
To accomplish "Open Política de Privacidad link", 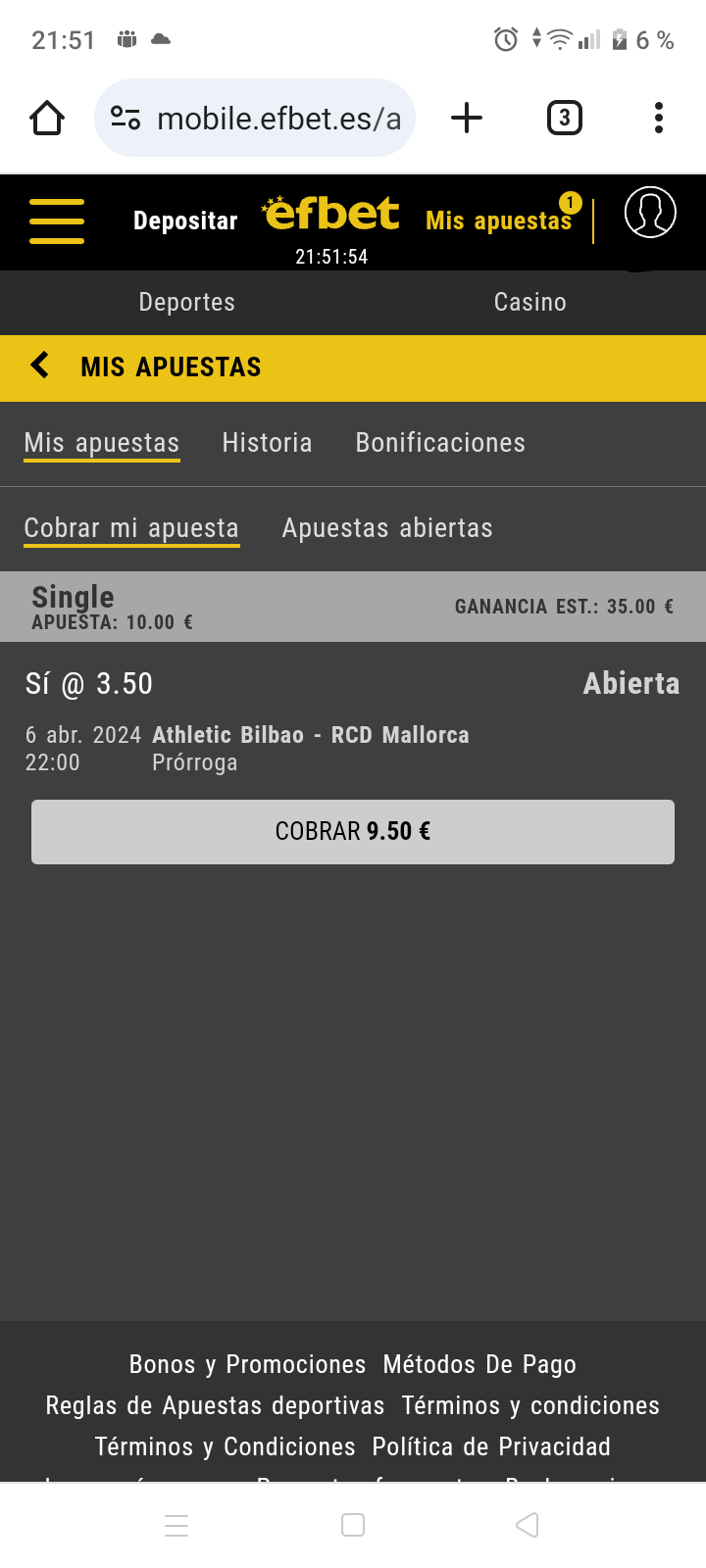I will [x=491, y=1446].
